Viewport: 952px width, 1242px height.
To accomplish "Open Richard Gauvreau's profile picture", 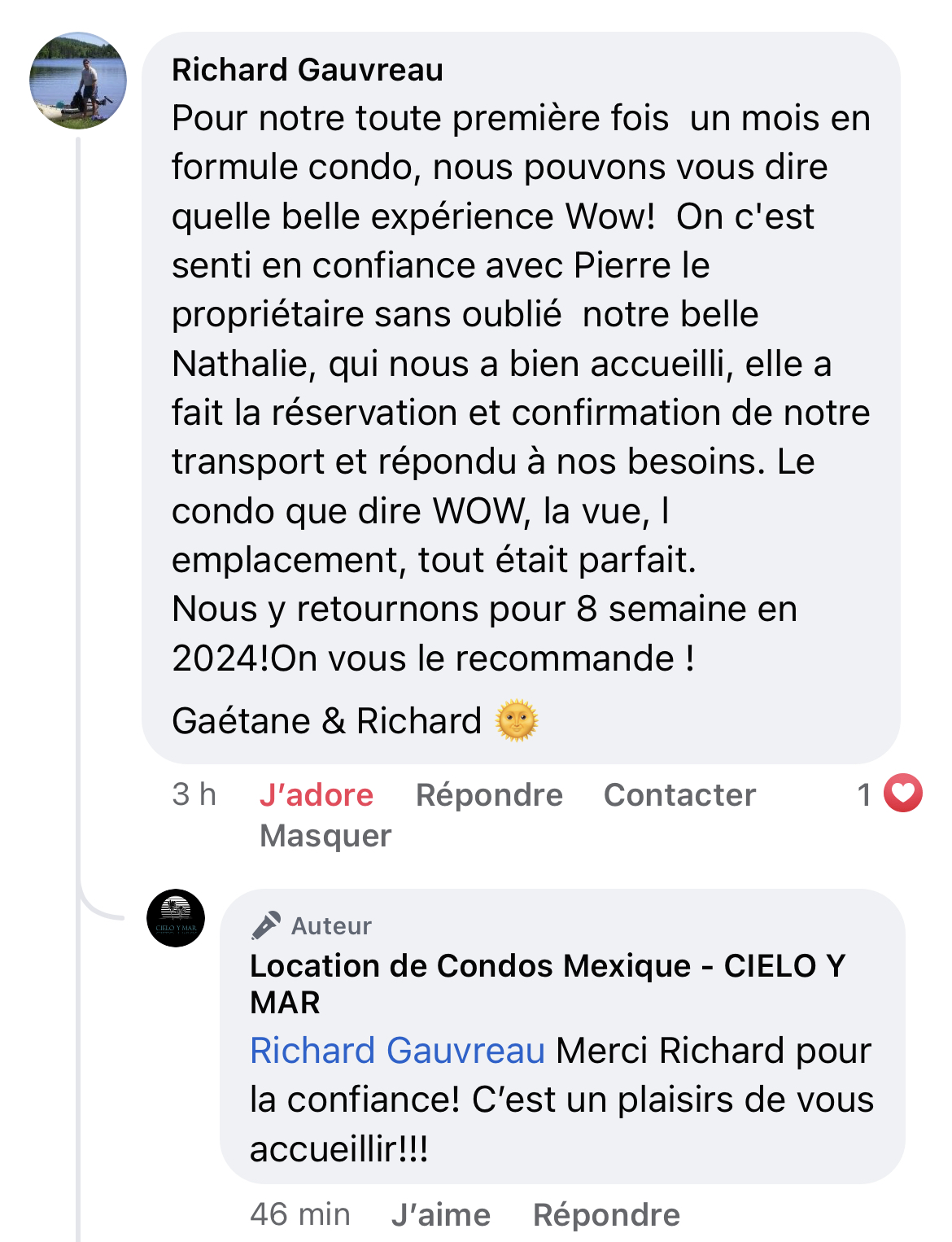I will pos(78,81).
